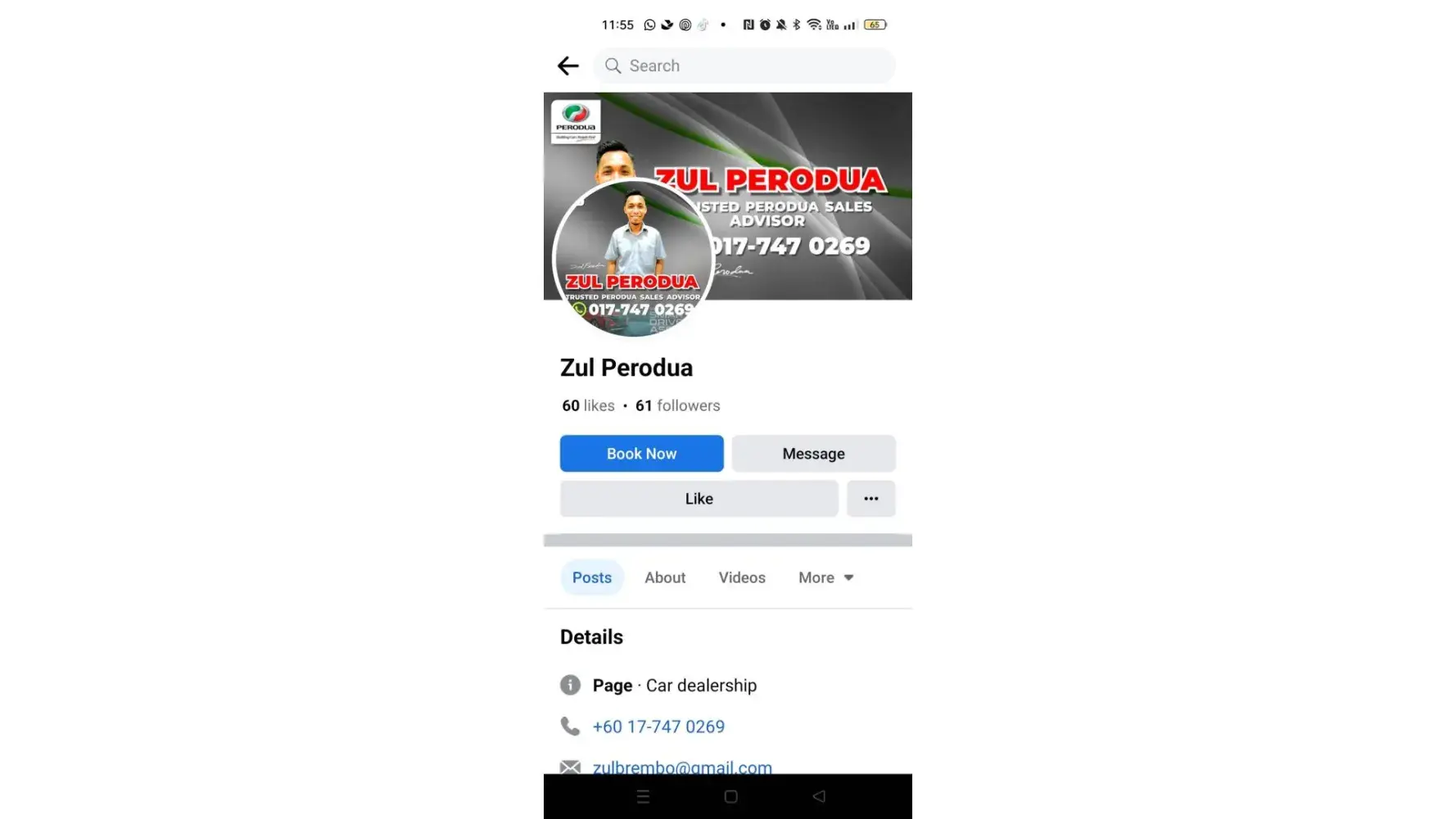Tap the system home button
This screenshot has width=1456, height=819.
point(730,796)
